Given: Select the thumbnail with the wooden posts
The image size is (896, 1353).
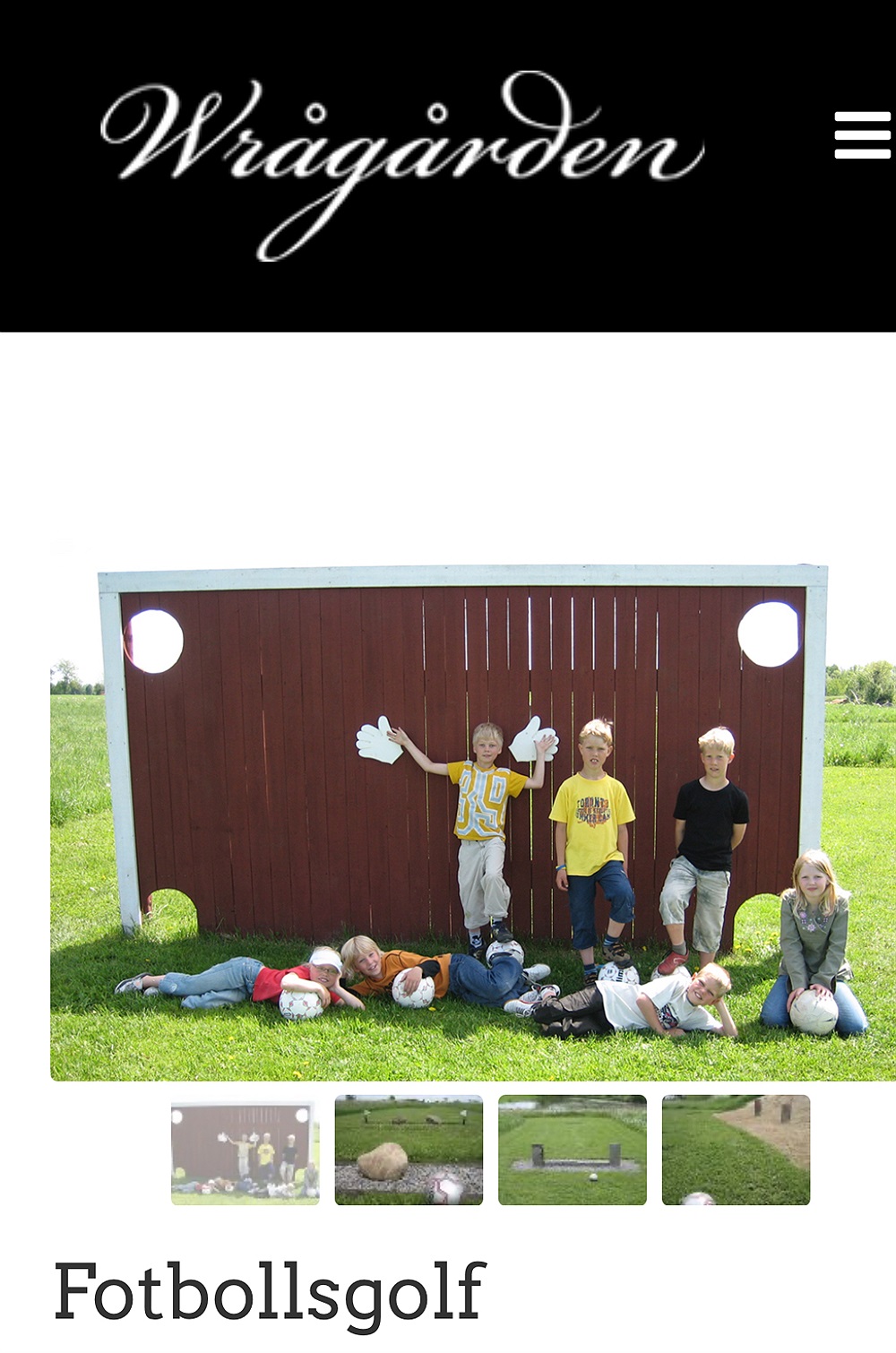Looking at the screenshot, I should click(736, 1150).
